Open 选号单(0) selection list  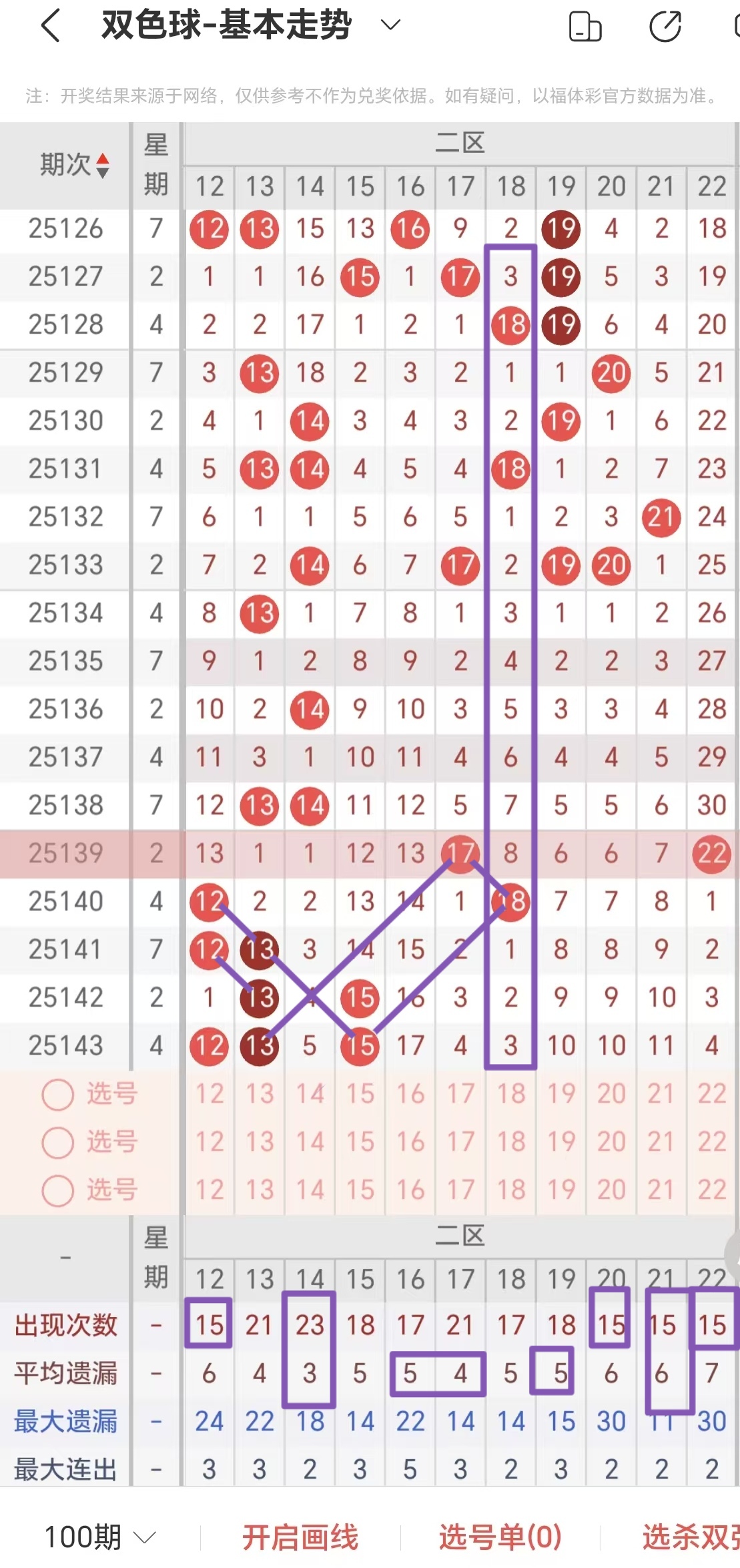[500, 1537]
